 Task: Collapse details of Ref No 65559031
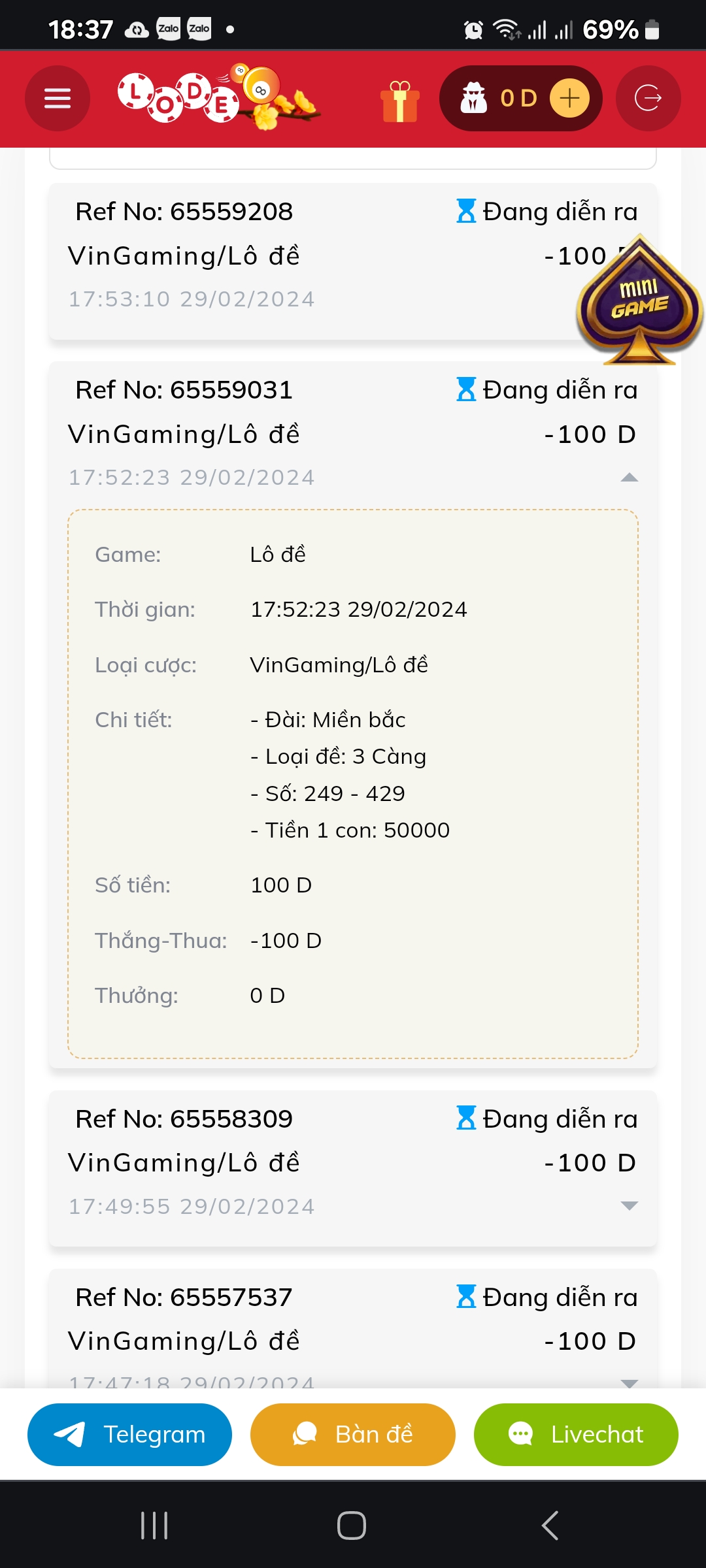point(629,478)
